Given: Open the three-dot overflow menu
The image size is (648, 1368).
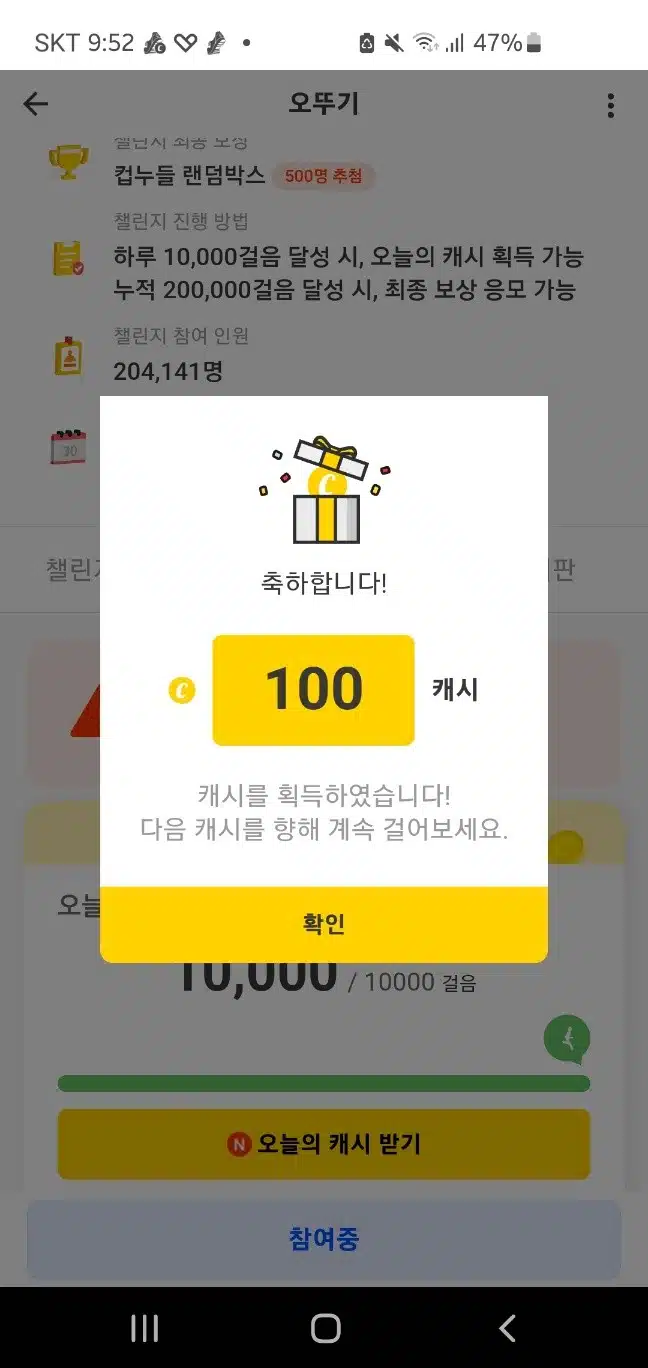Looking at the screenshot, I should coord(610,105).
